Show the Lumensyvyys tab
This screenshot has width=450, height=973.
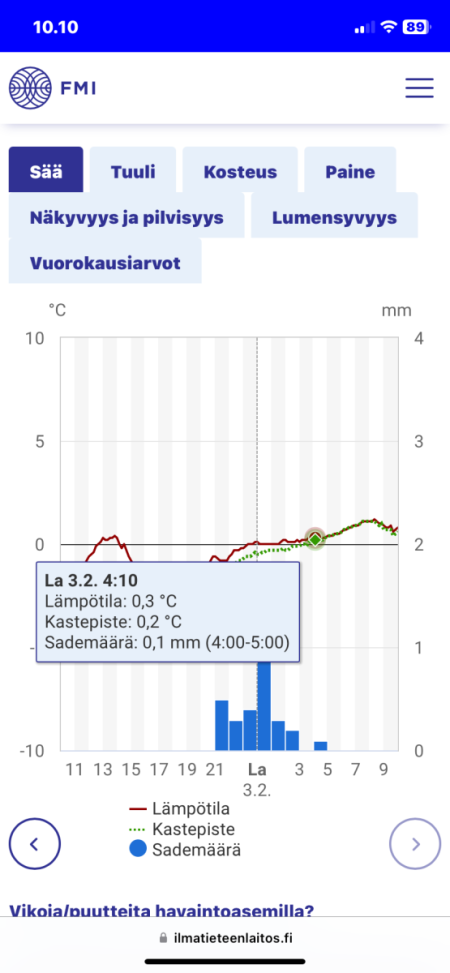334,218
